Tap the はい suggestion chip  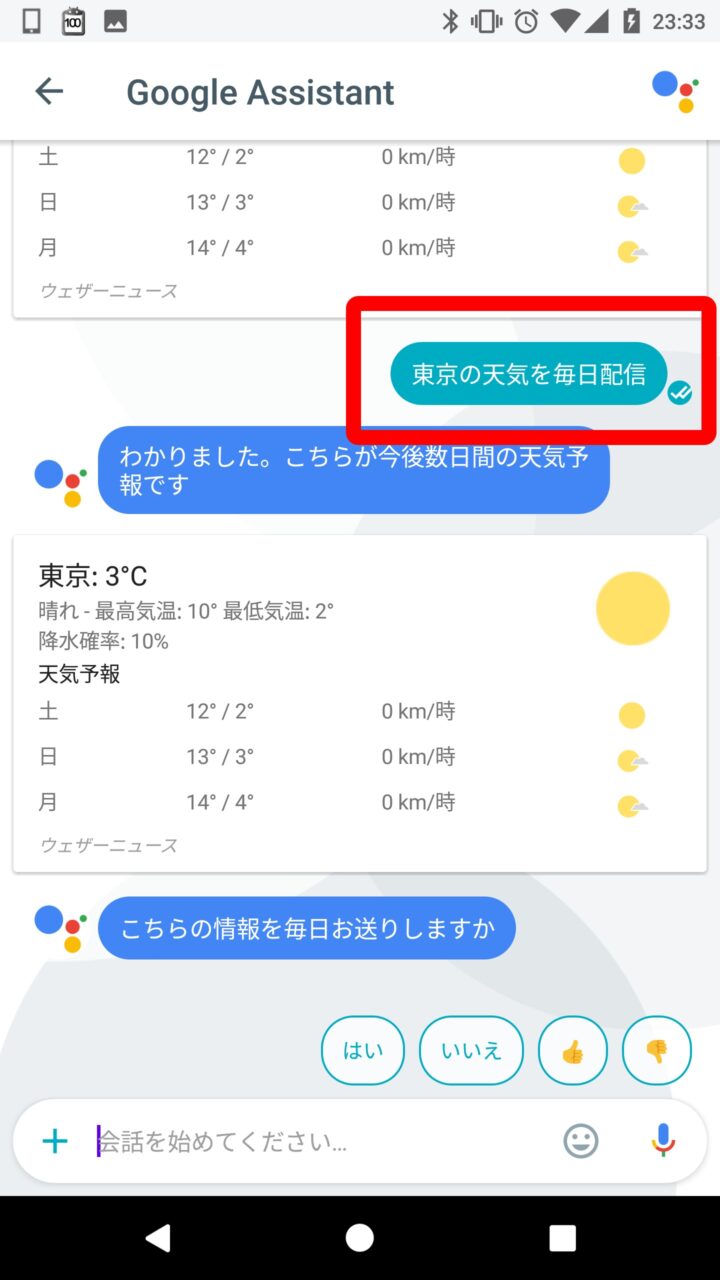pyautogui.click(x=362, y=1050)
